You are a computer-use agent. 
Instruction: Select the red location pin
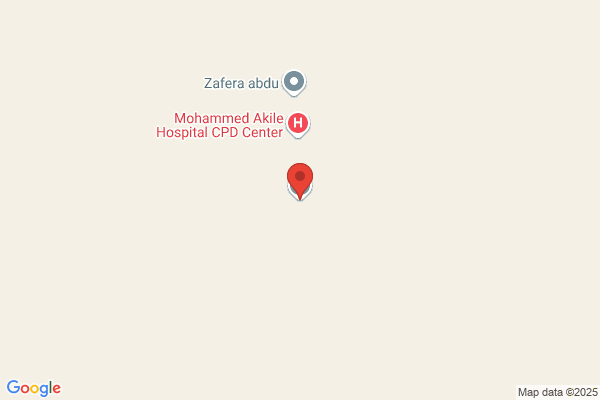[x=299, y=180]
